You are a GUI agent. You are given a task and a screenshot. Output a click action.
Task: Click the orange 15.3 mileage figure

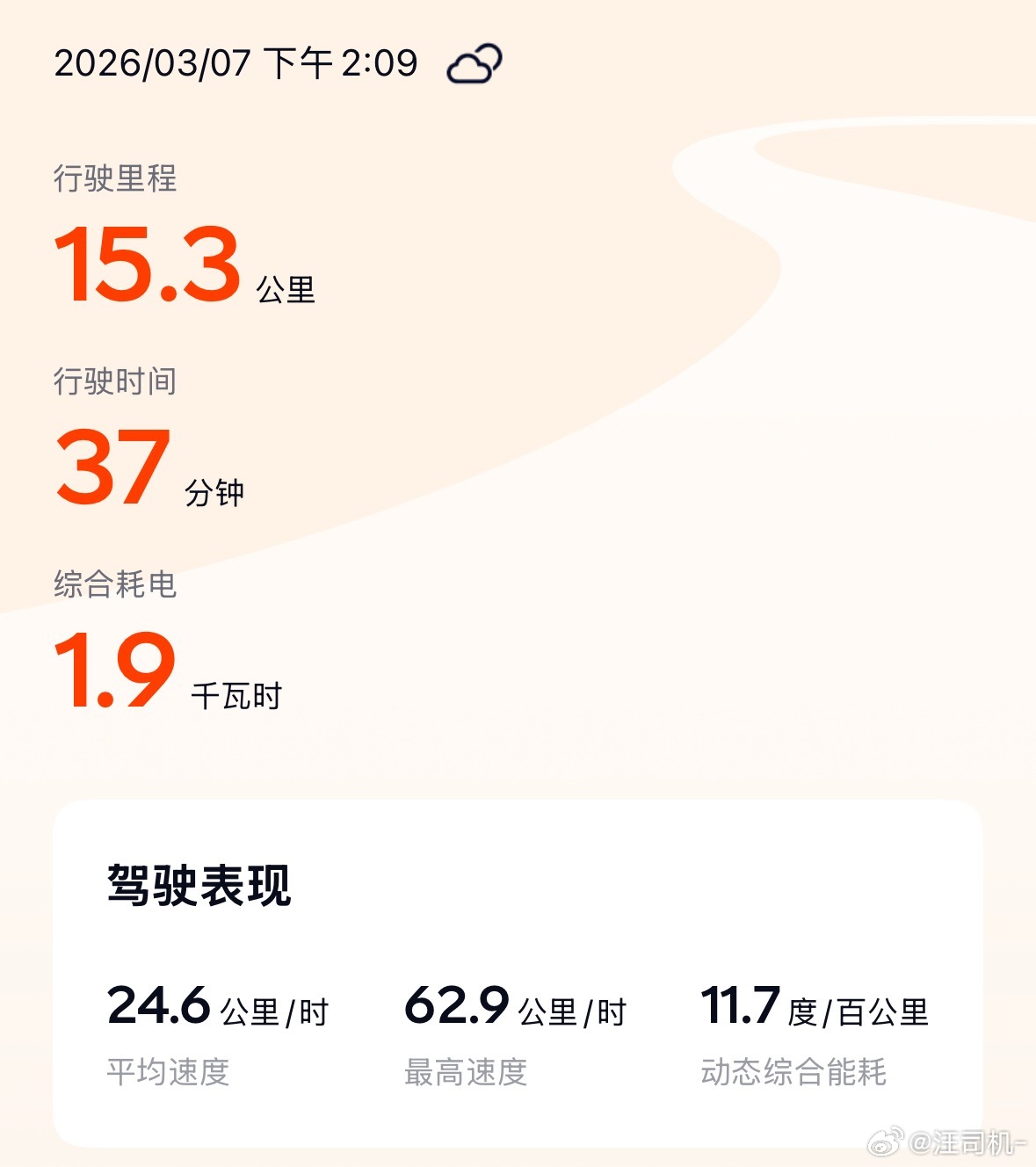[145, 268]
